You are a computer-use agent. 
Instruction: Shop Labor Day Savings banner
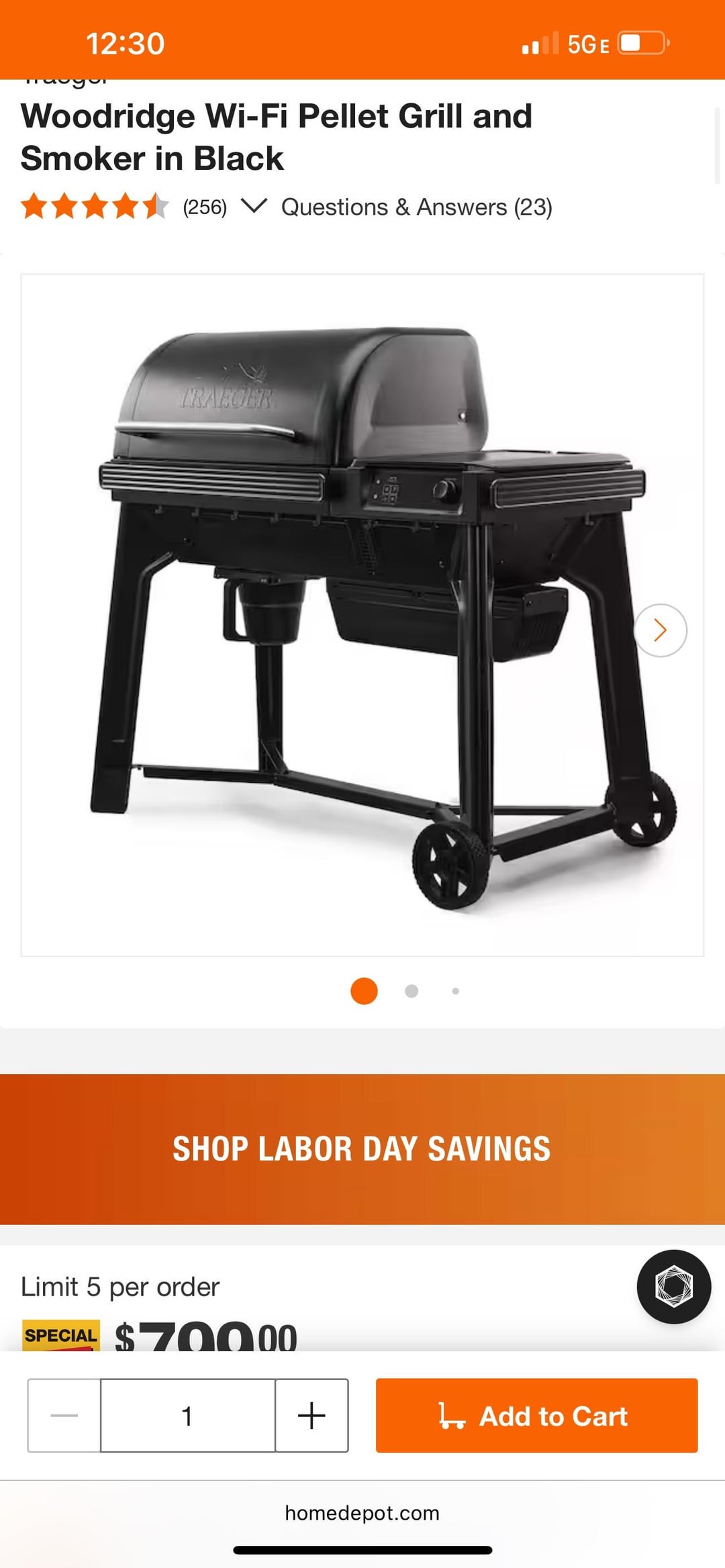pyautogui.click(x=362, y=1148)
